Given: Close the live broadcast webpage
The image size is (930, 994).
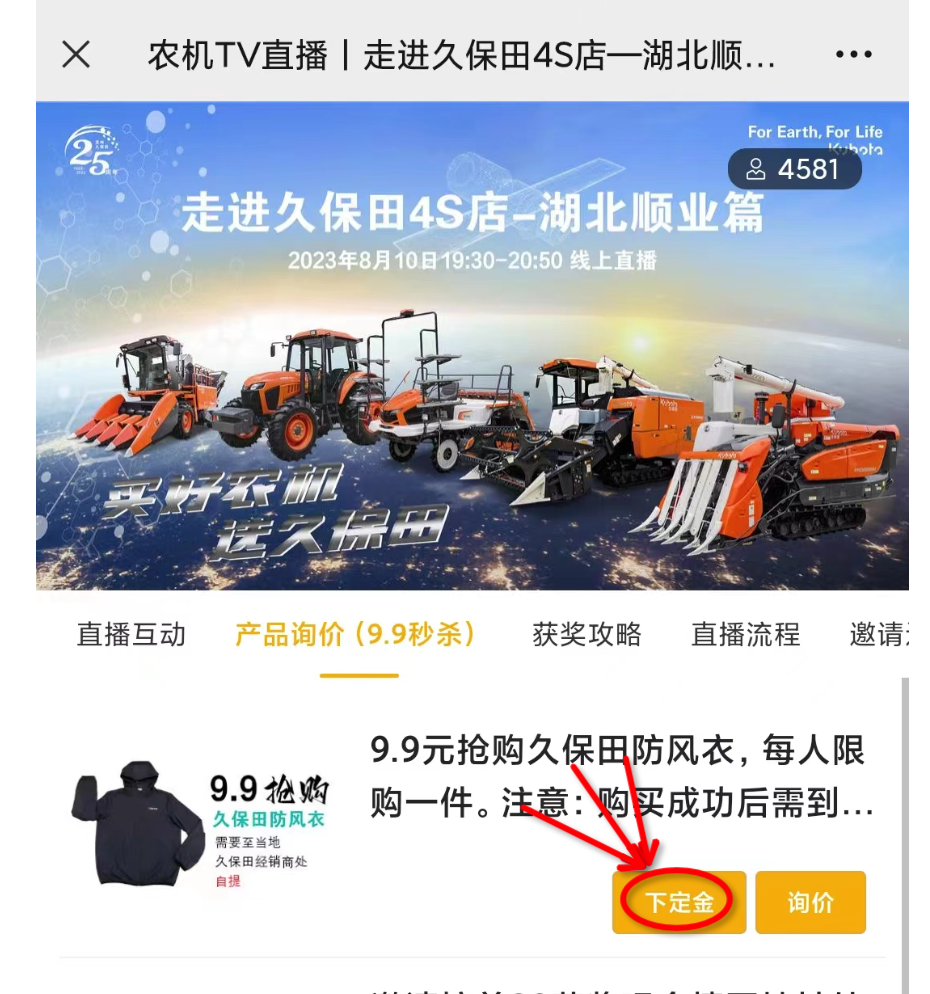Looking at the screenshot, I should [x=76, y=55].
